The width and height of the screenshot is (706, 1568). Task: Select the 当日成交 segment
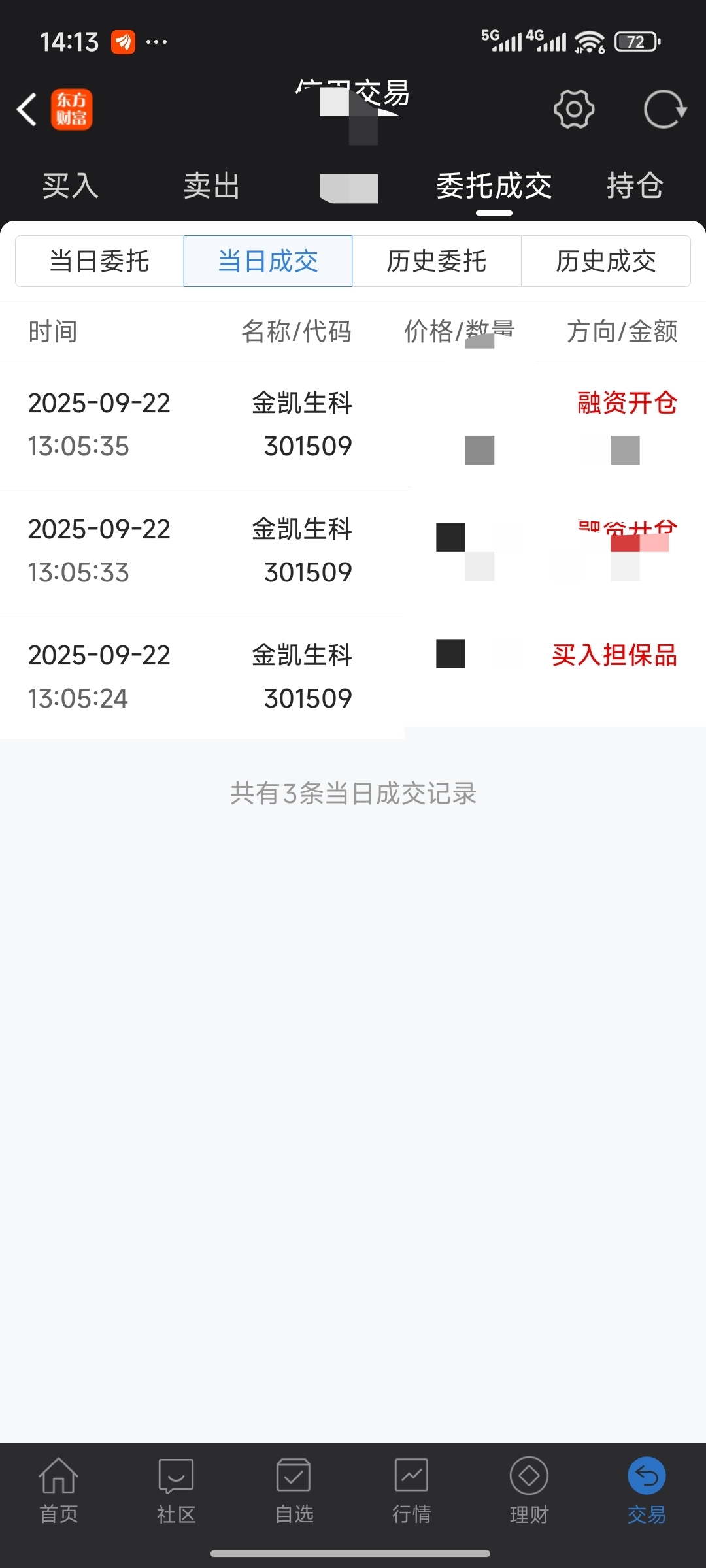click(268, 261)
